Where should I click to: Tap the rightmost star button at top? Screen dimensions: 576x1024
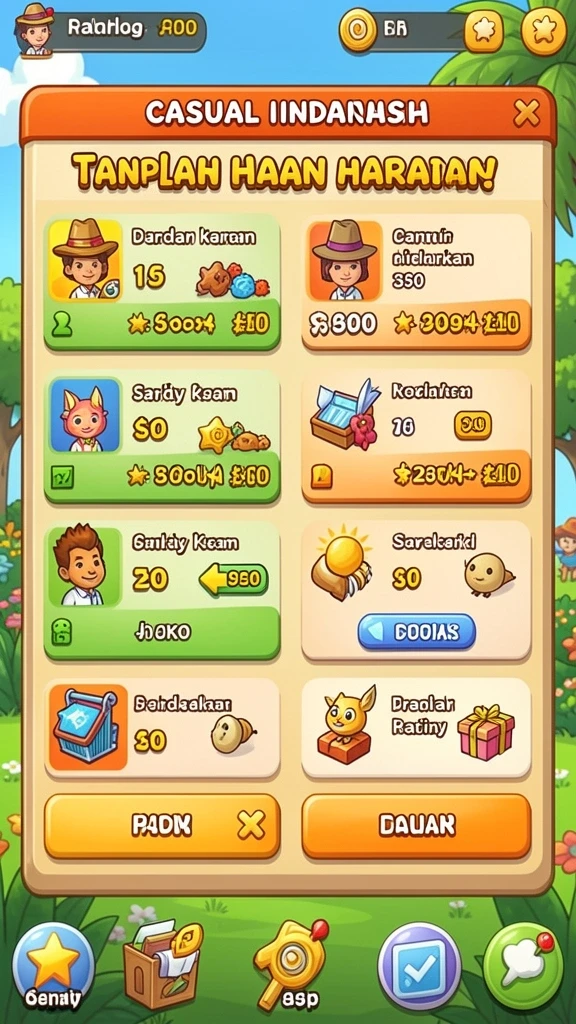(x=543, y=31)
